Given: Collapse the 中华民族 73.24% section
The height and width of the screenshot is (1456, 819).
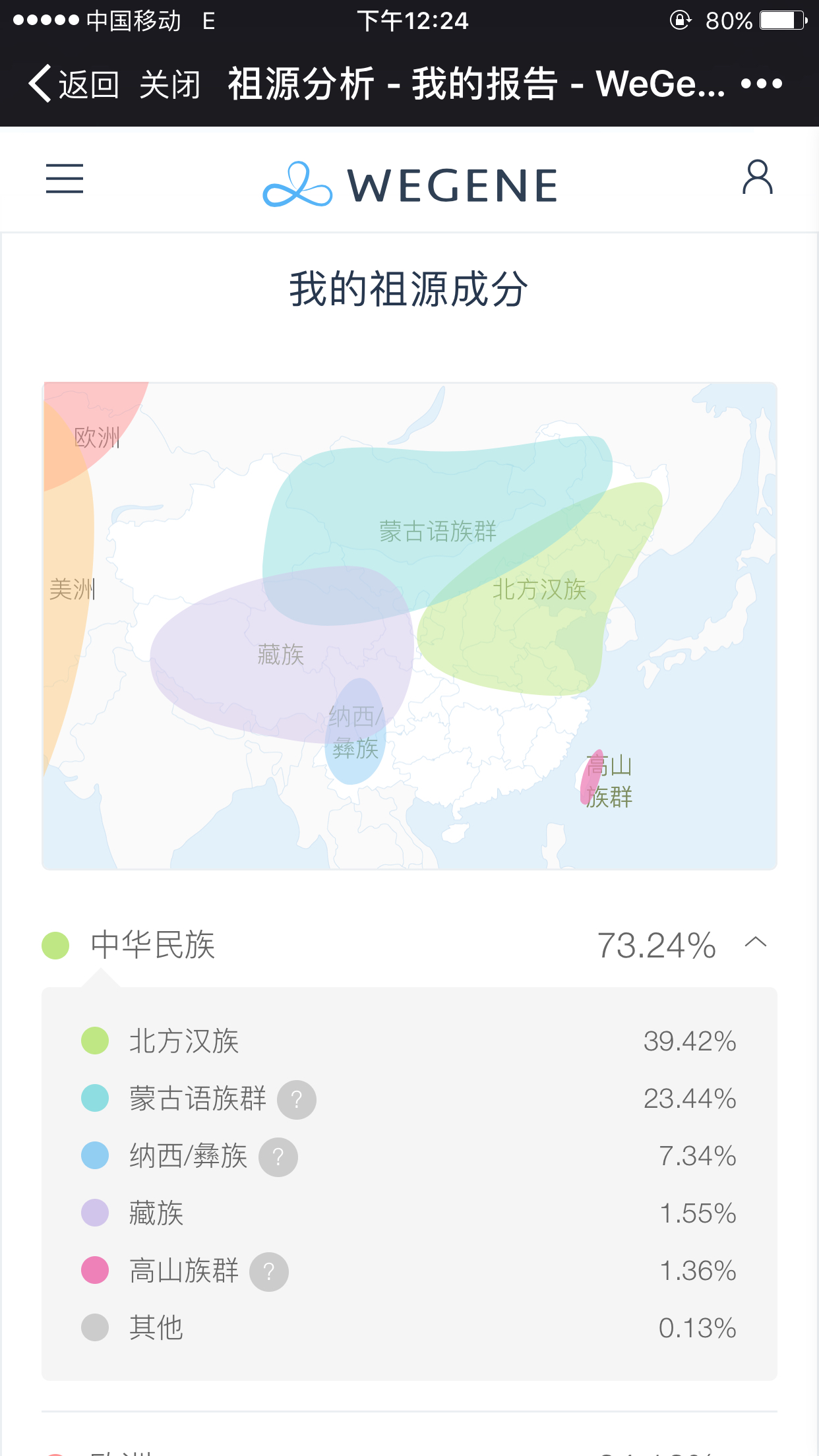Looking at the screenshot, I should coord(756,942).
